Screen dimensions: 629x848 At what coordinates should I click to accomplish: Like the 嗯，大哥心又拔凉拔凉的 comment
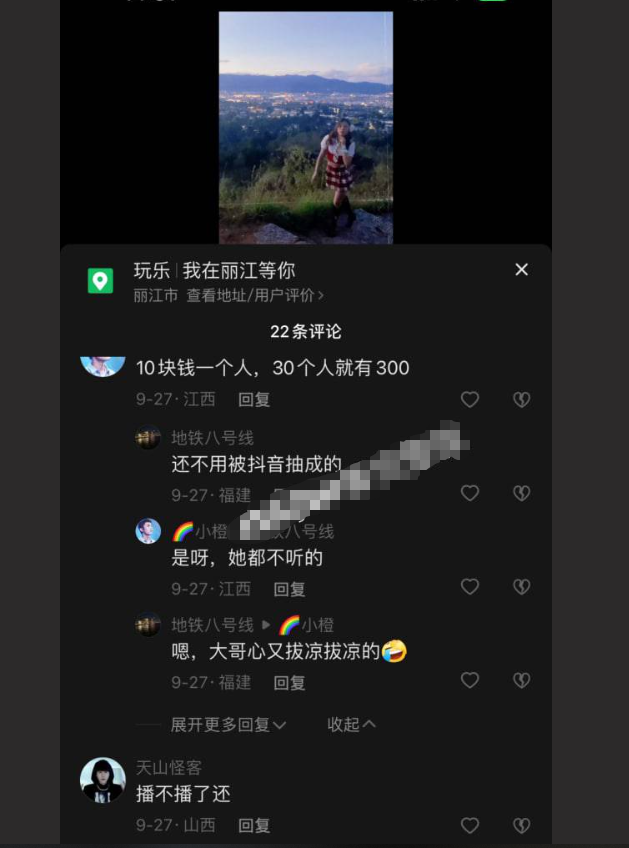point(470,681)
